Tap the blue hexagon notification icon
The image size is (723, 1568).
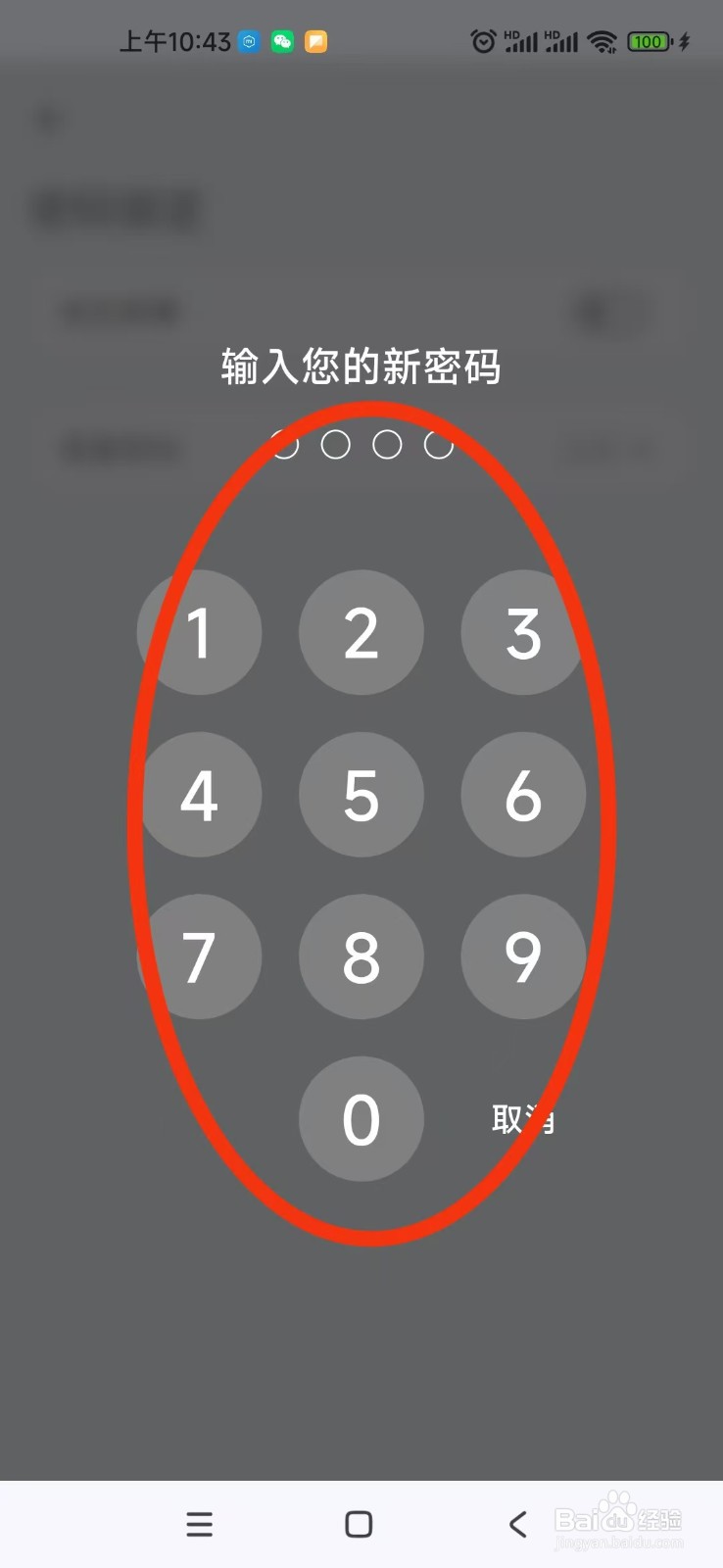click(x=250, y=41)
